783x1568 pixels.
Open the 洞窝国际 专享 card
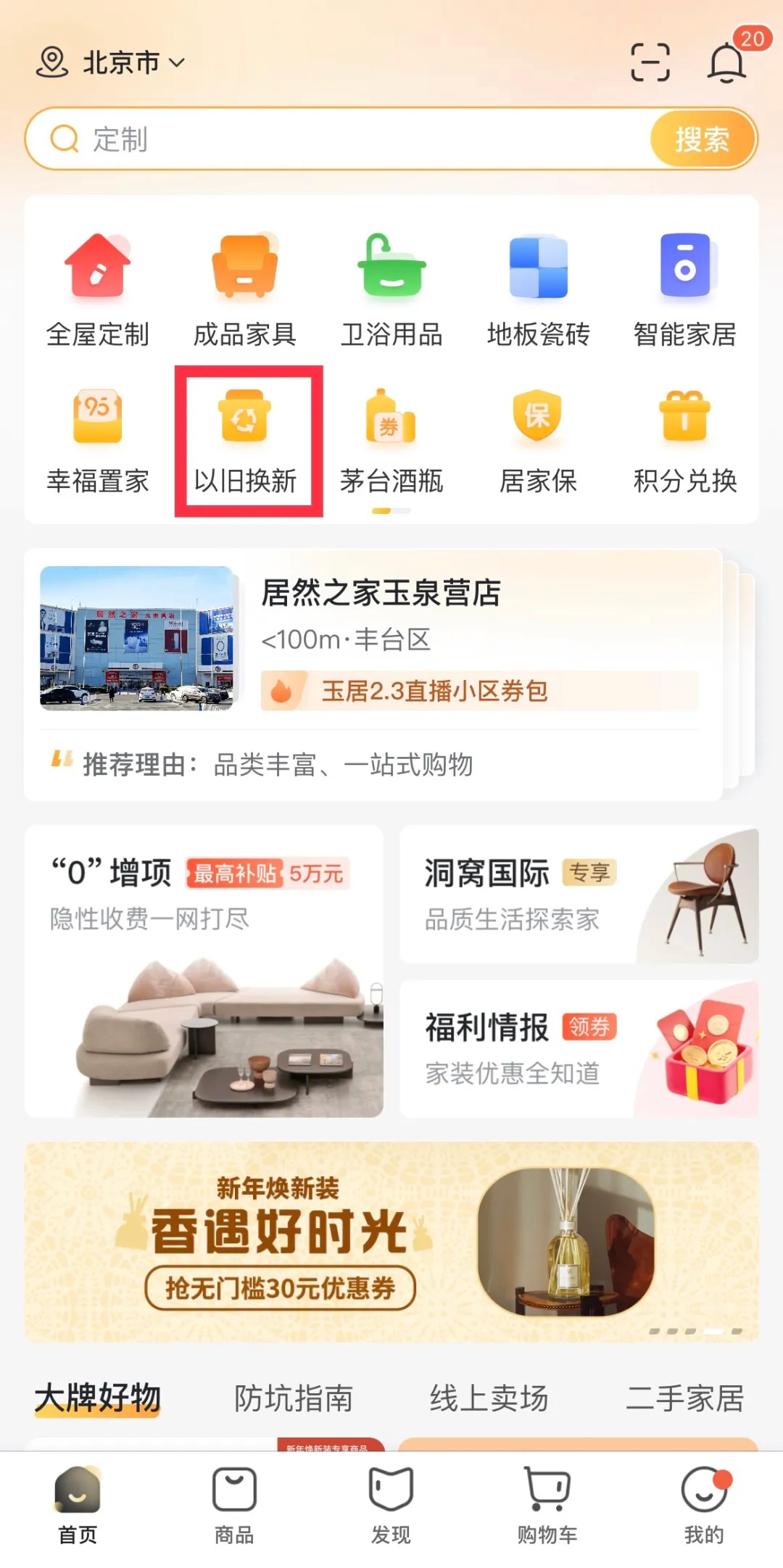[579, 896]
